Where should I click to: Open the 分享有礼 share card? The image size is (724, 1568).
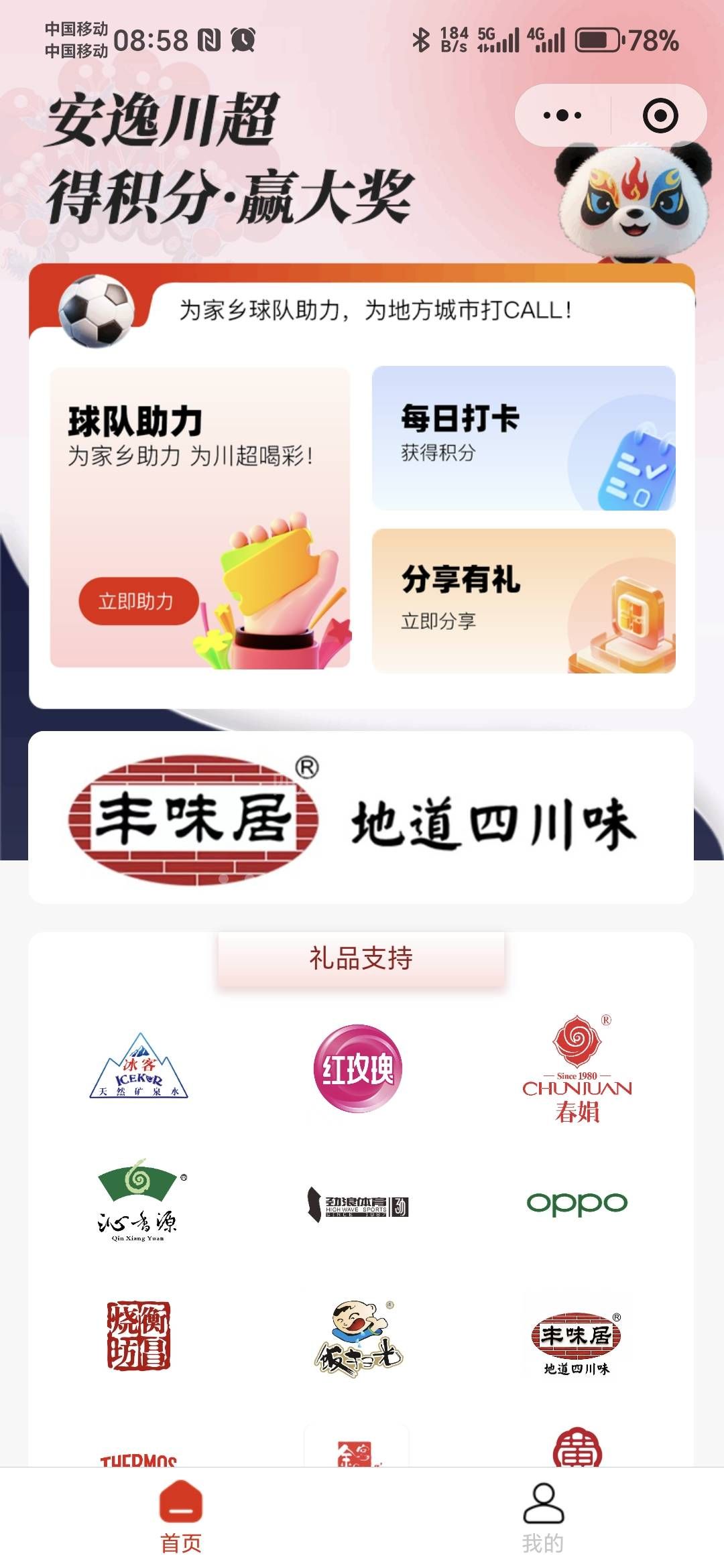pos(523,600)
